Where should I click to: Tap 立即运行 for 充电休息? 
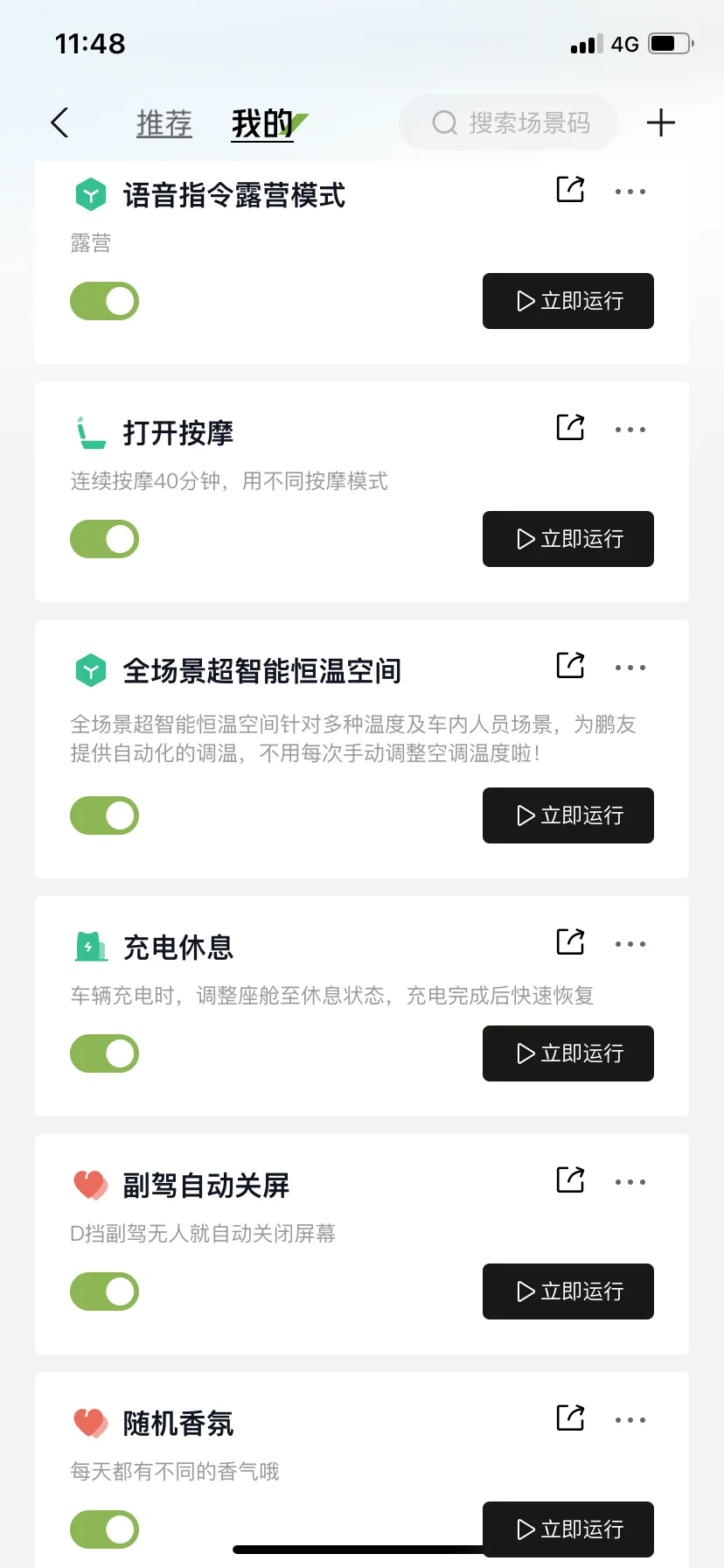568,1053
